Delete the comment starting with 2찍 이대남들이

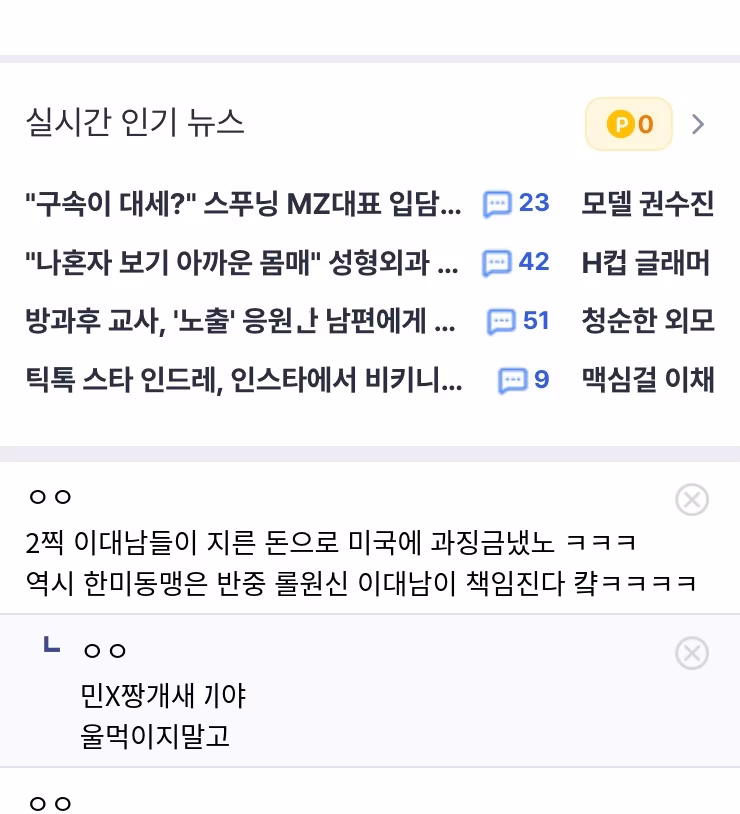click(x=691, y=499)
